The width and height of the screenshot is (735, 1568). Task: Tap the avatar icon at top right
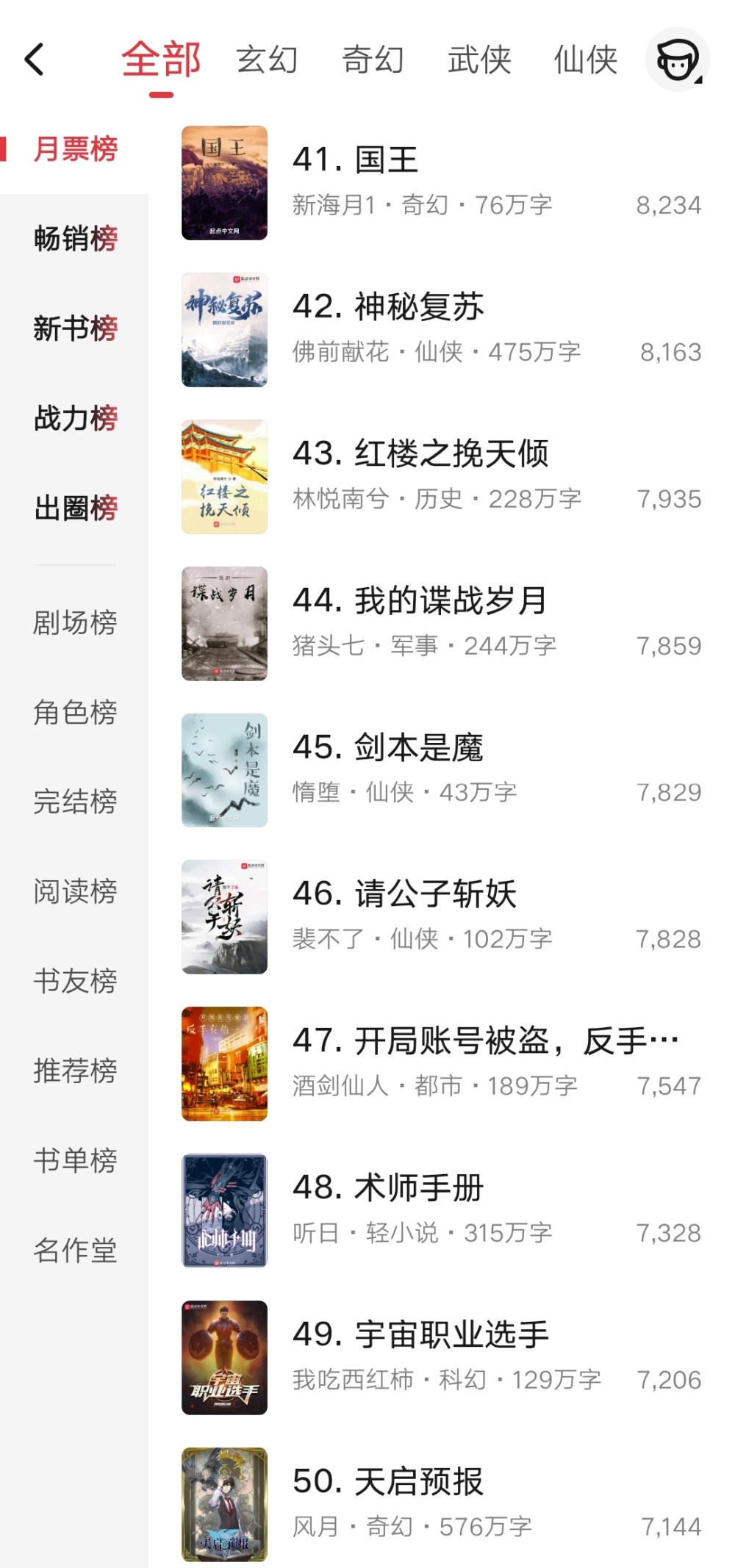click(677, 60)
